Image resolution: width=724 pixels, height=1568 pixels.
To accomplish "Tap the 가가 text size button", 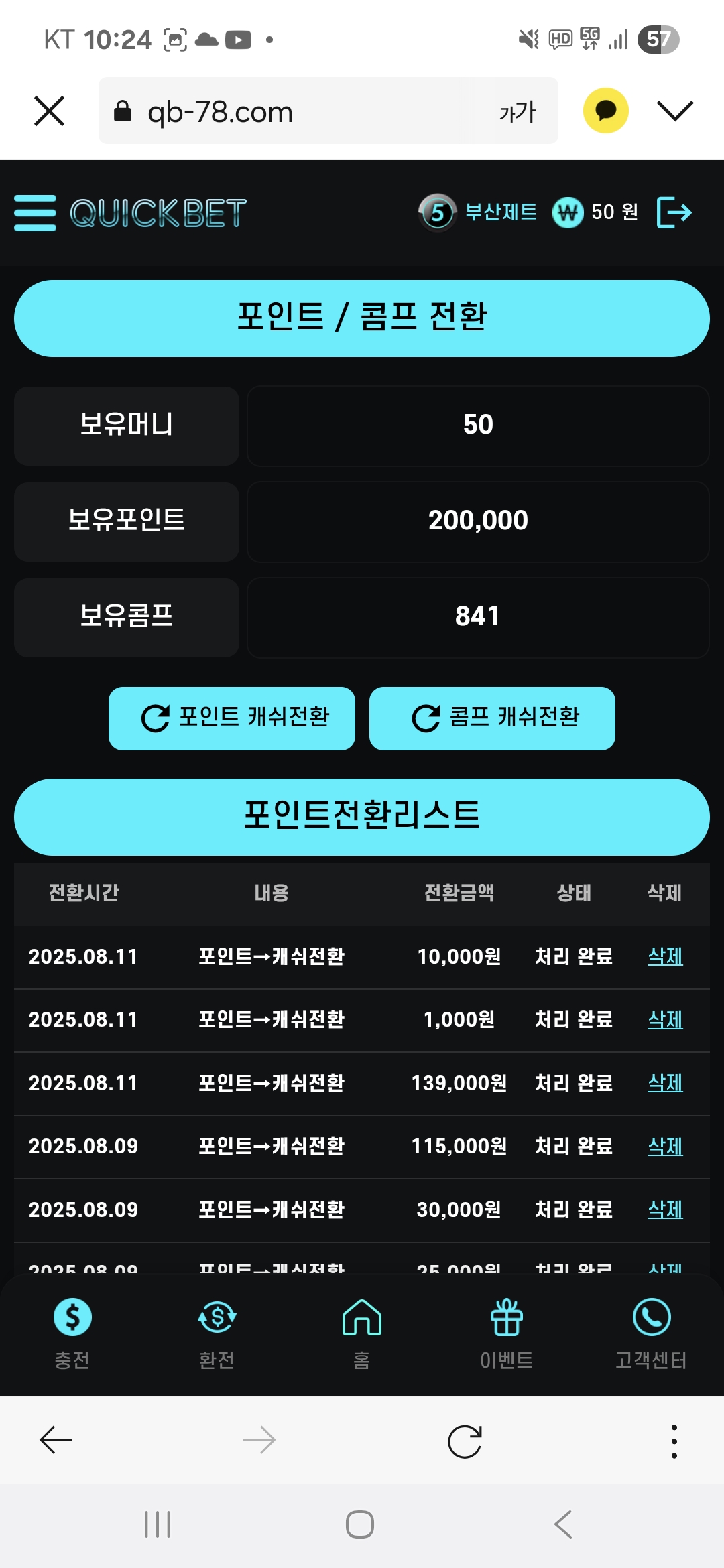I will coord(518,111).
